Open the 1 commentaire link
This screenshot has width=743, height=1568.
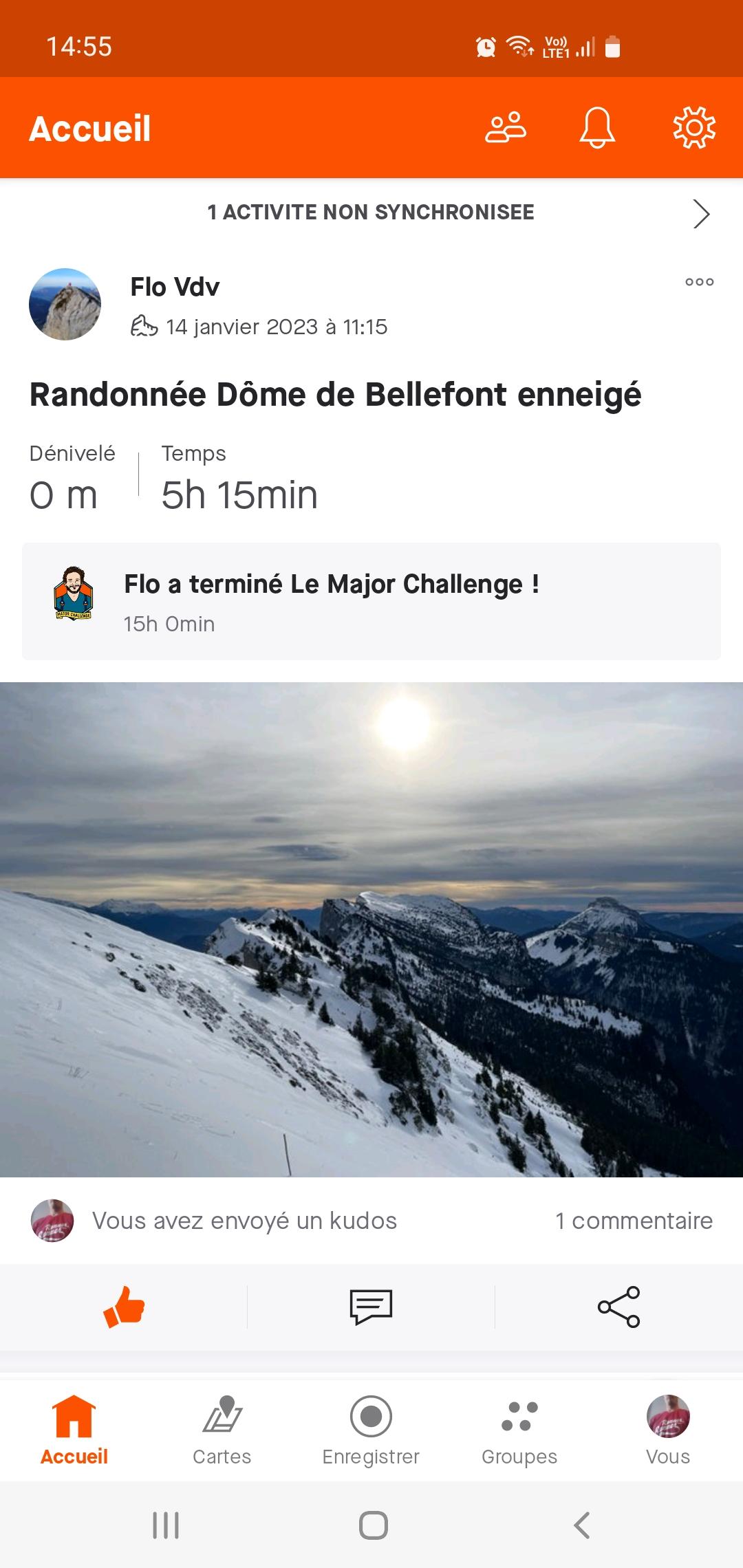coord(634,1221)
